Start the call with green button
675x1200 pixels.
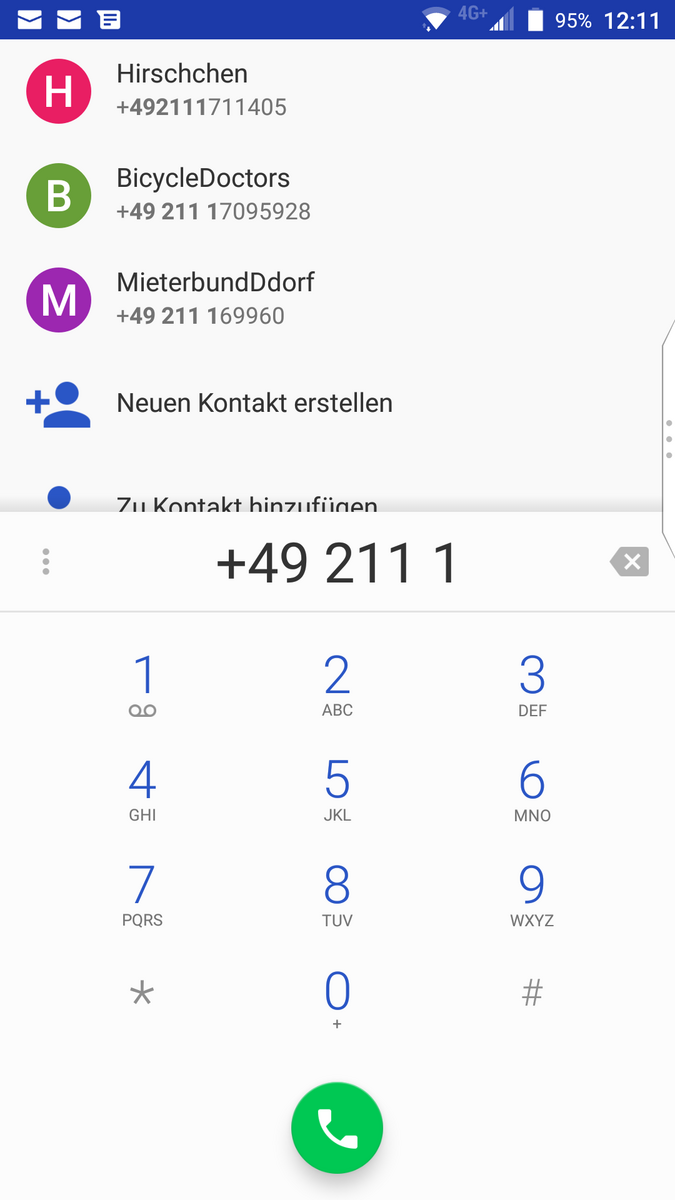pyautogui.click(x=337, y=1128)
